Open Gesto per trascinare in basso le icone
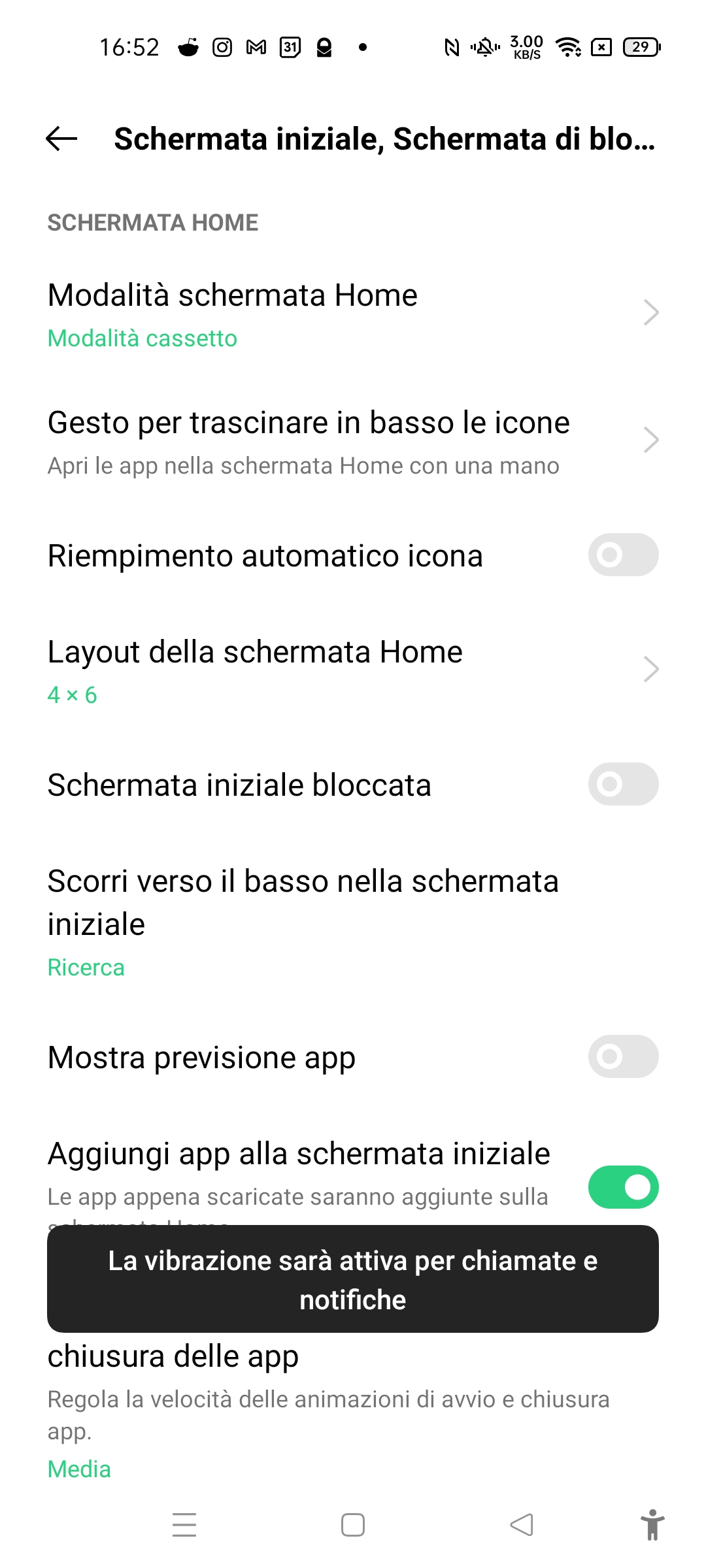The height and width of the screenshot is (1568, 706). [353, 441]
